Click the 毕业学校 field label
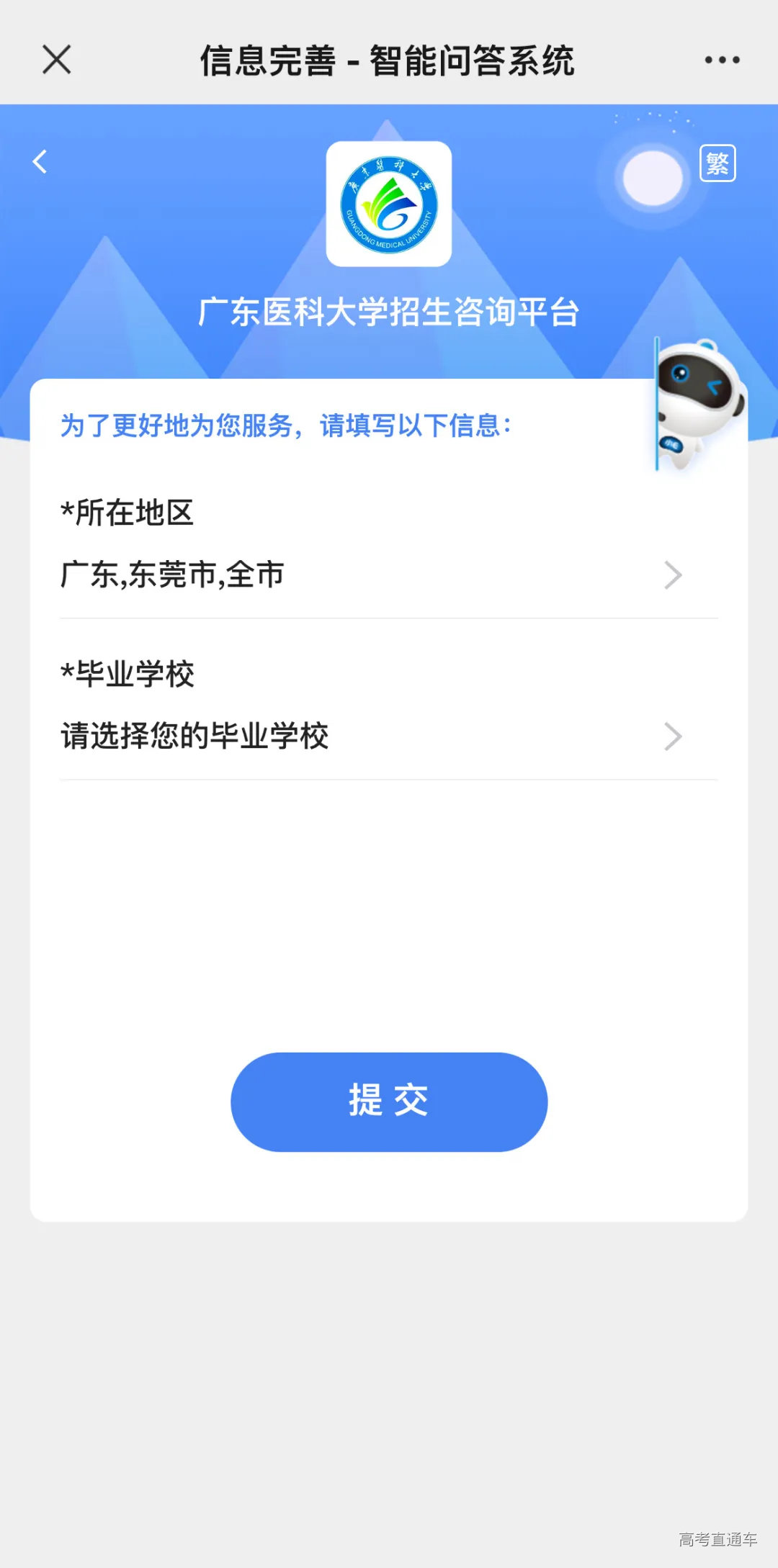The image size is (778, 1568). tap(127, 675)
